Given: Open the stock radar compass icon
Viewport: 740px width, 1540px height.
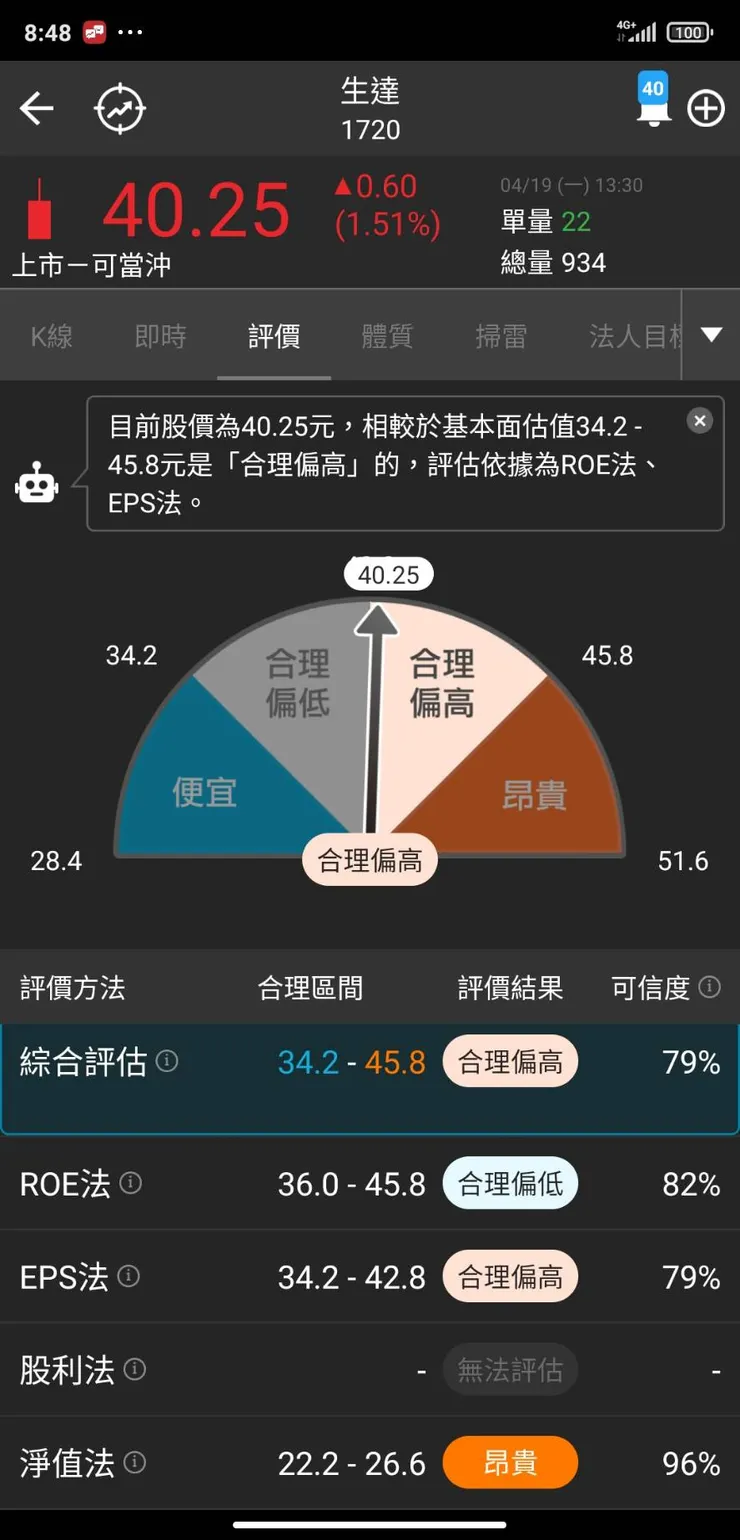Looking at the screenshot, I should click(x=119, y=108).
